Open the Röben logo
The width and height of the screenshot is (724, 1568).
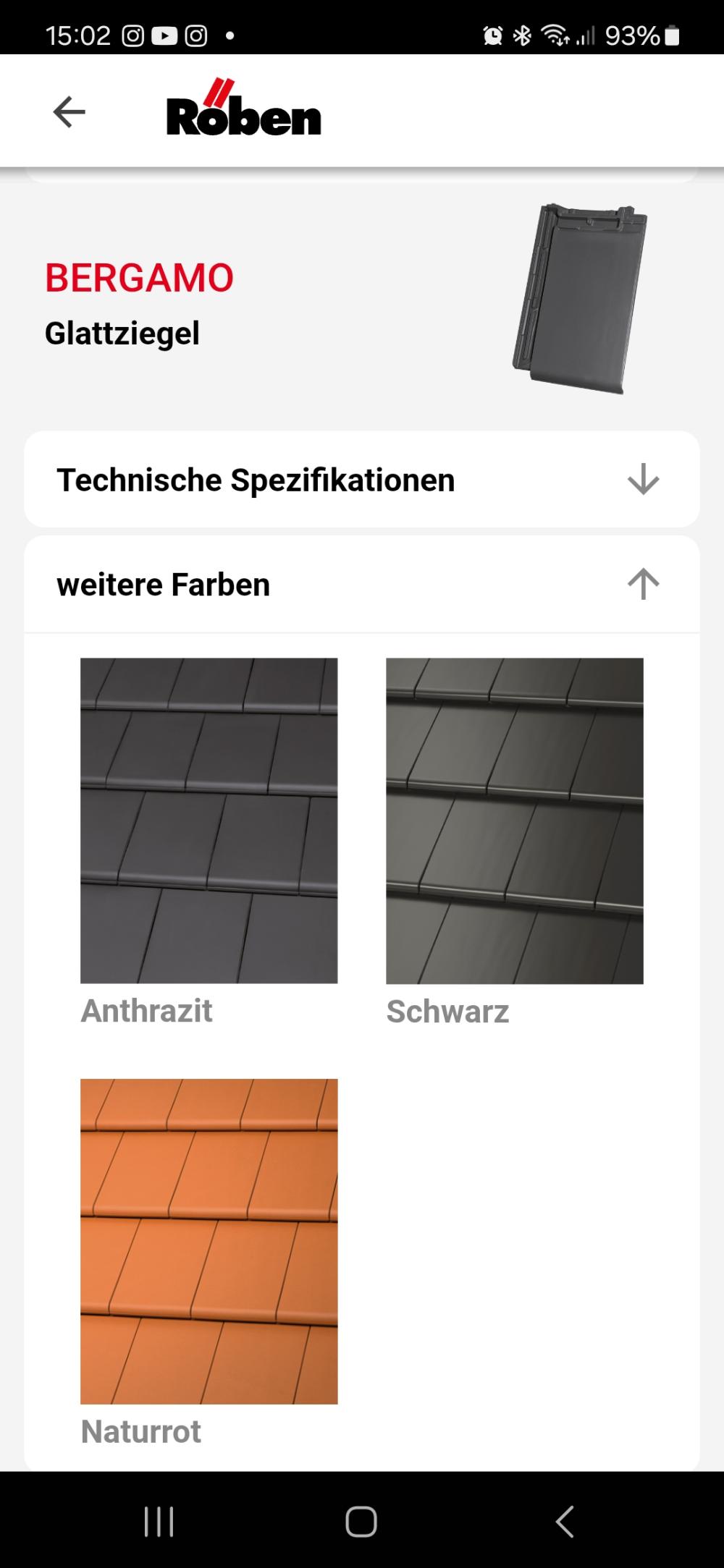(x=244, y=112)
